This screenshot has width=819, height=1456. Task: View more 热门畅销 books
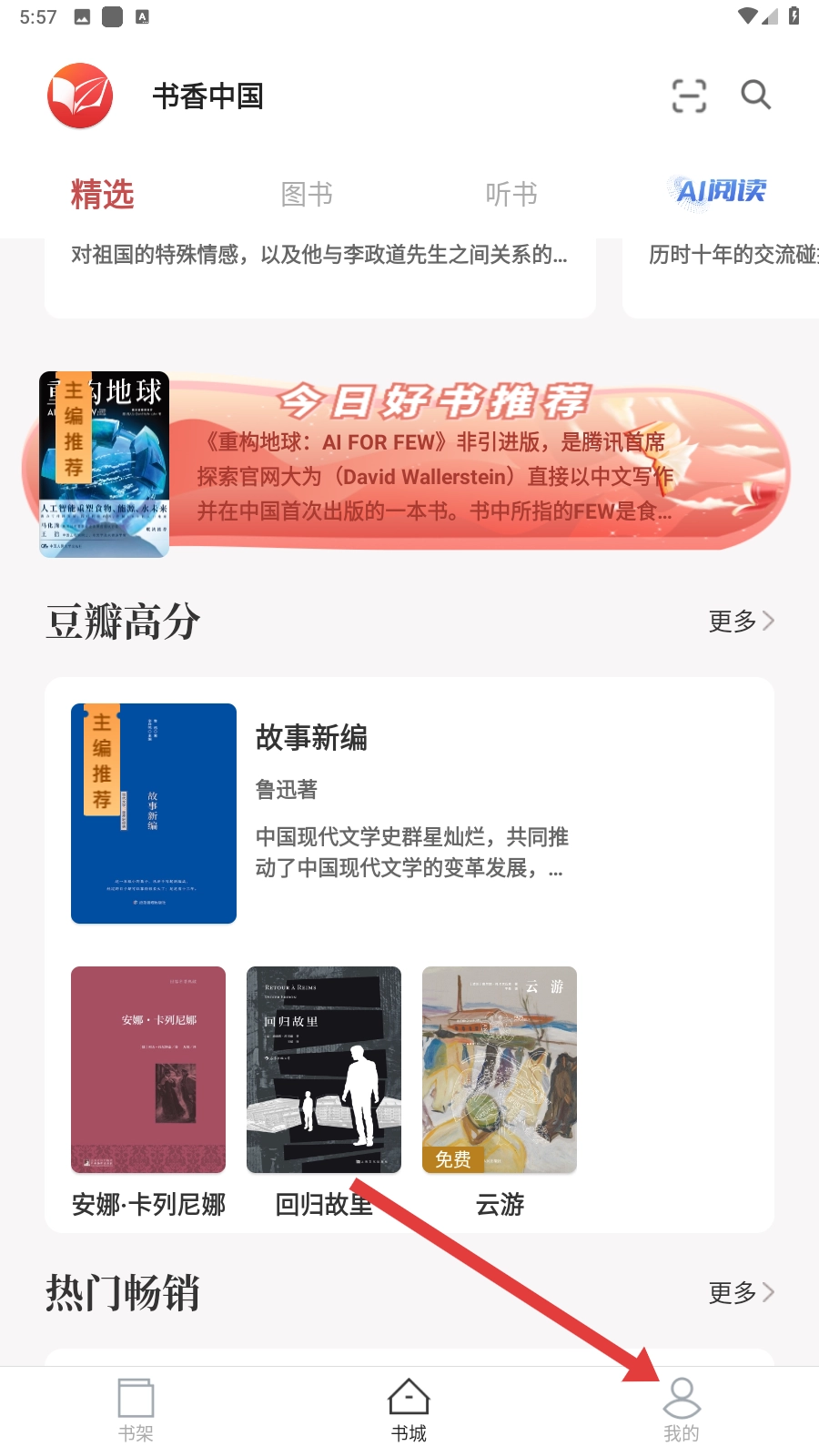(741, 1292)
